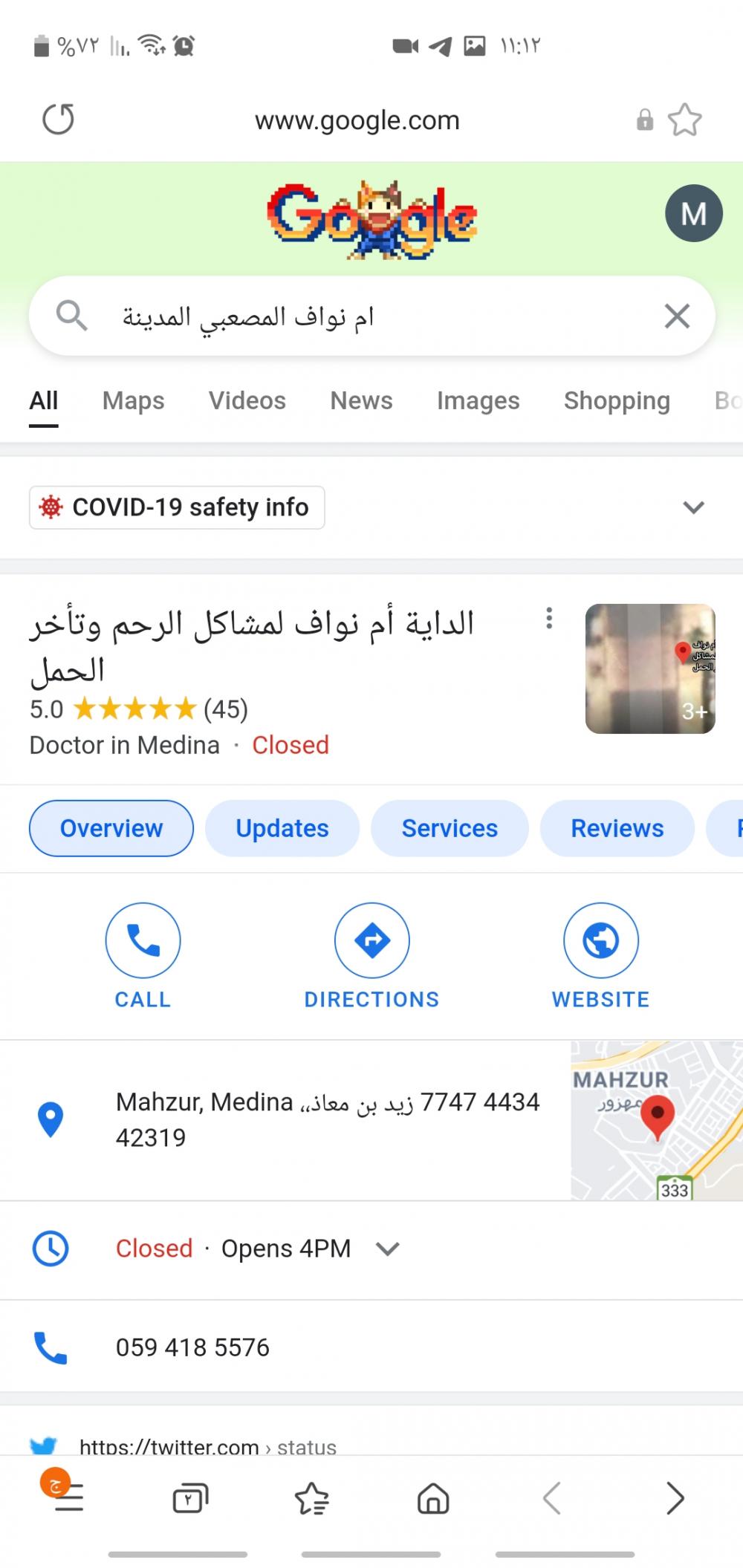Tap the search query field
Image resolution: width=743 pixels, height=1568 pixels.
[x=357, y=316]
